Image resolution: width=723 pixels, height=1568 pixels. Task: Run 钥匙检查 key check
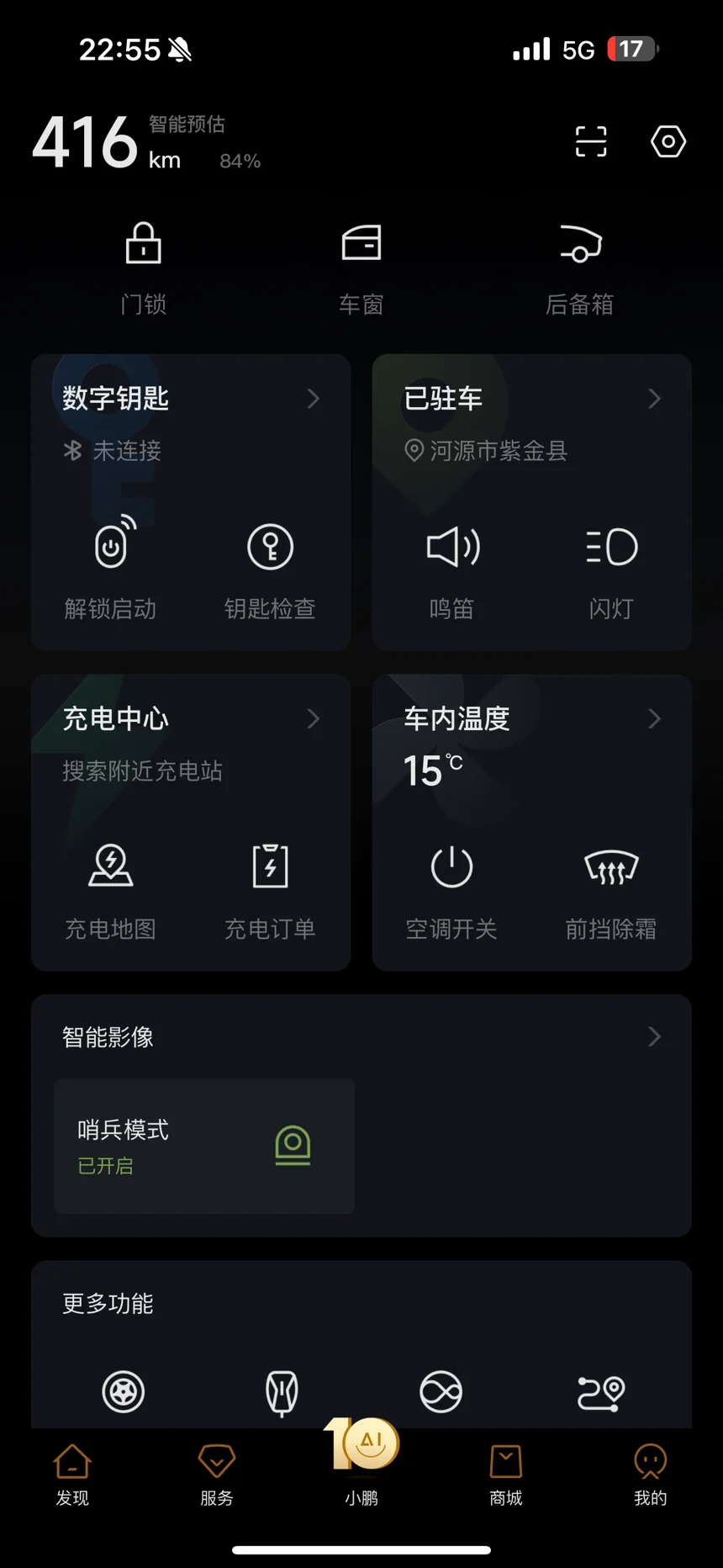pyautogui.click(x=270, y=569)
